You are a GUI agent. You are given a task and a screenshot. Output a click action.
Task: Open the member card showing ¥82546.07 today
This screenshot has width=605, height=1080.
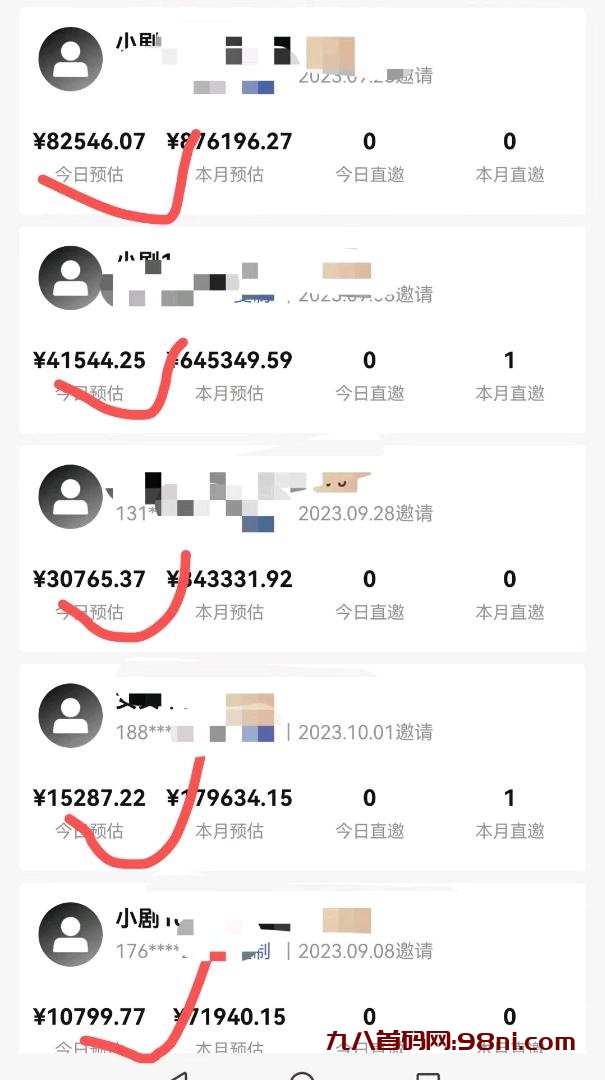point(302,112)
